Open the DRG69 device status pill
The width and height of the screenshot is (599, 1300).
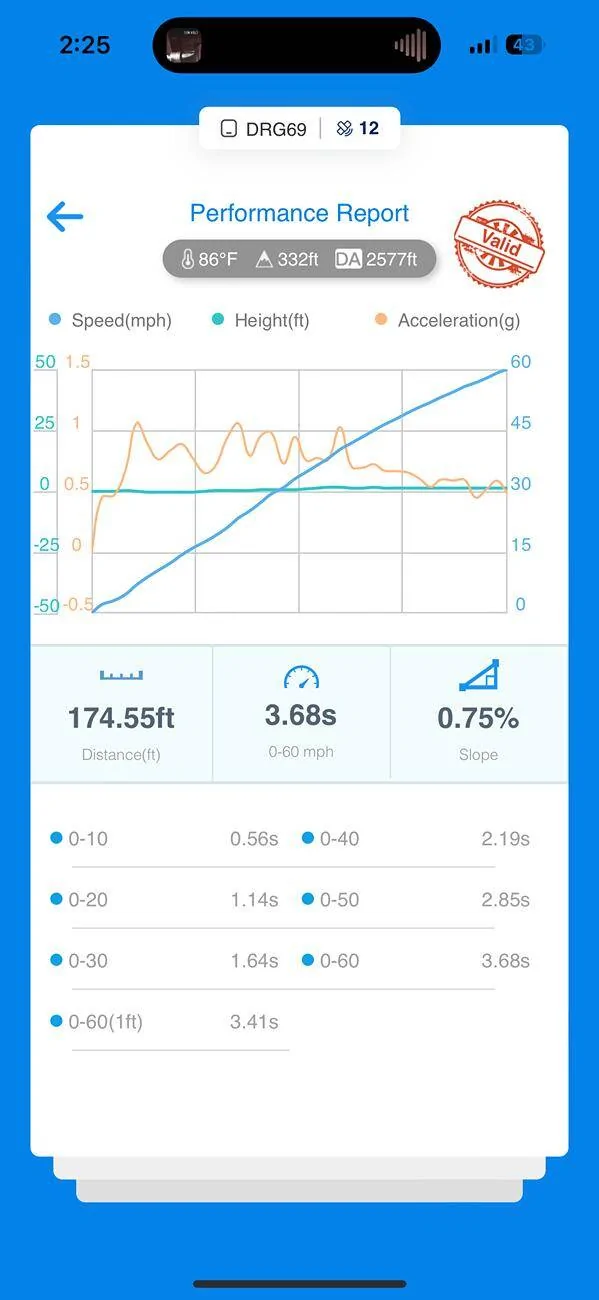(x=299, y=128)
